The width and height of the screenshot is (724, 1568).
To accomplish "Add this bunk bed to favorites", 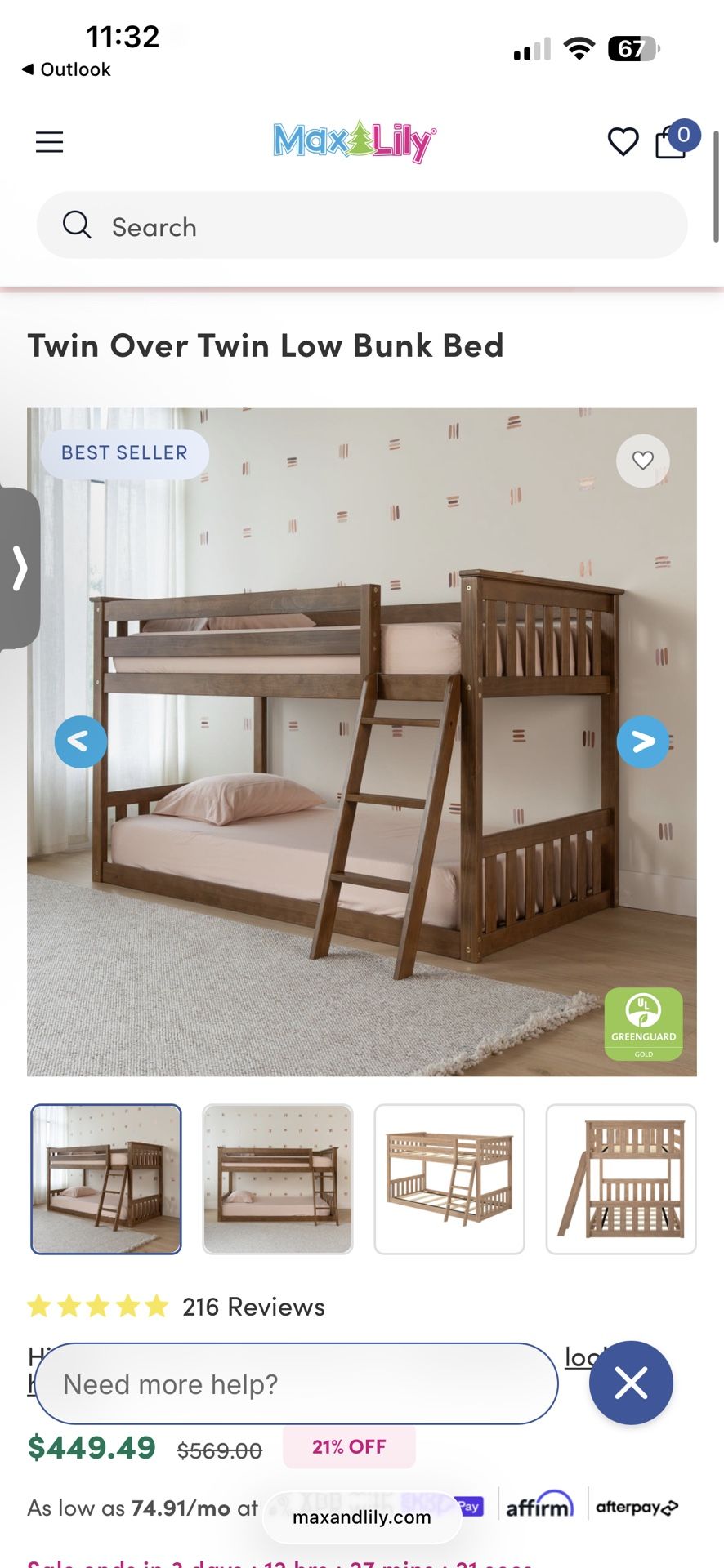I will (x=643, y=461).
